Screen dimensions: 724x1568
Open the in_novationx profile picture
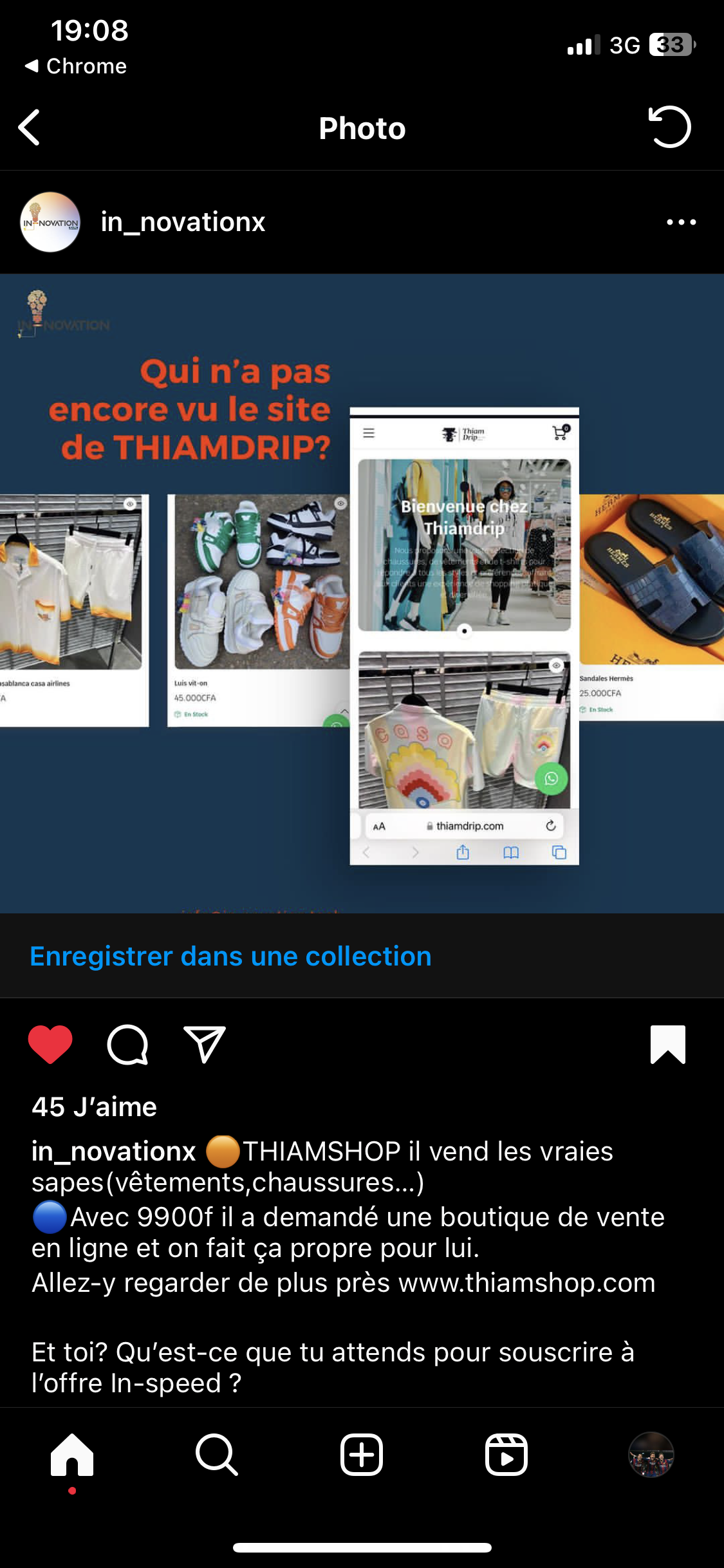[50, 222]
